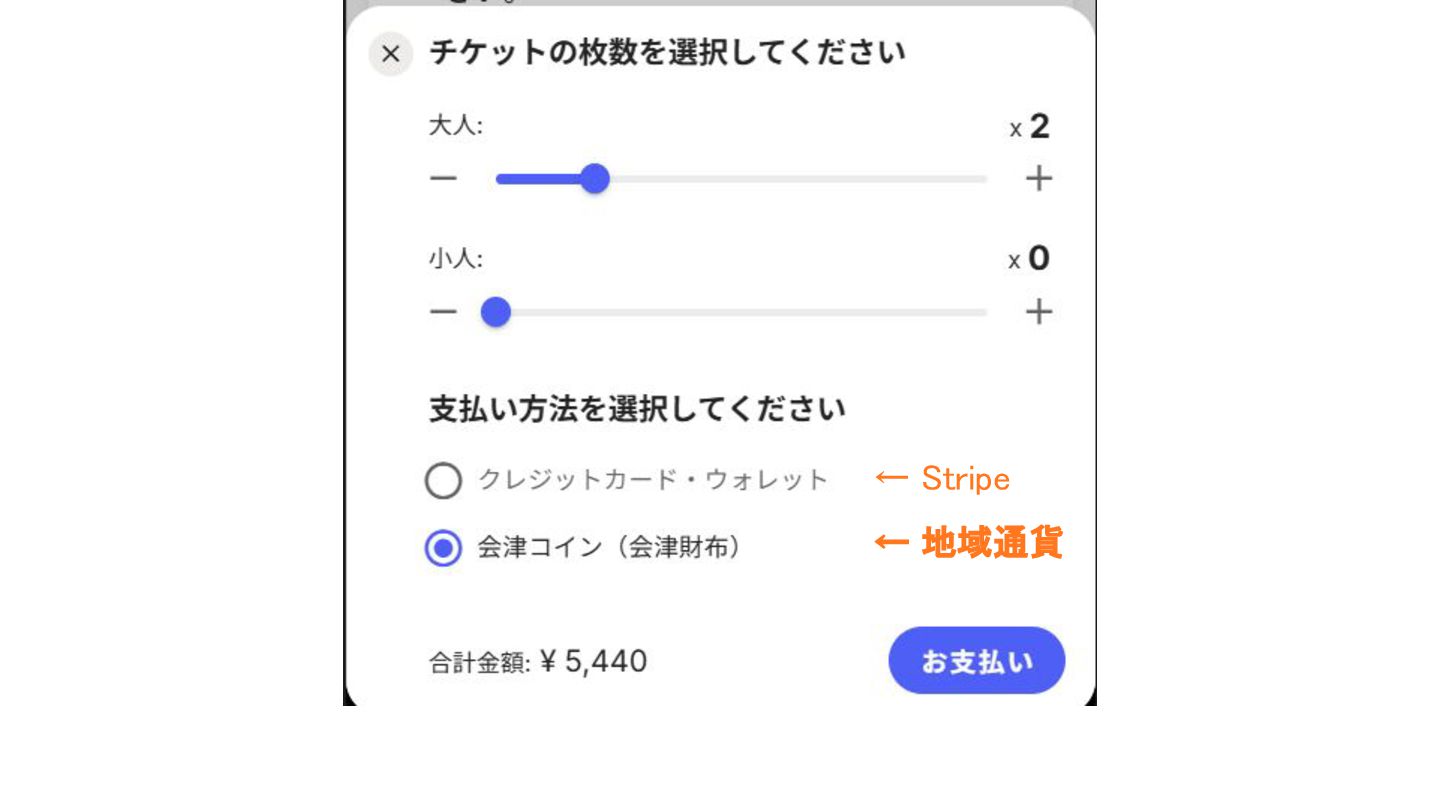
Task: Select クレジットカード・ウォレット payment option
Action: [443, 481]
